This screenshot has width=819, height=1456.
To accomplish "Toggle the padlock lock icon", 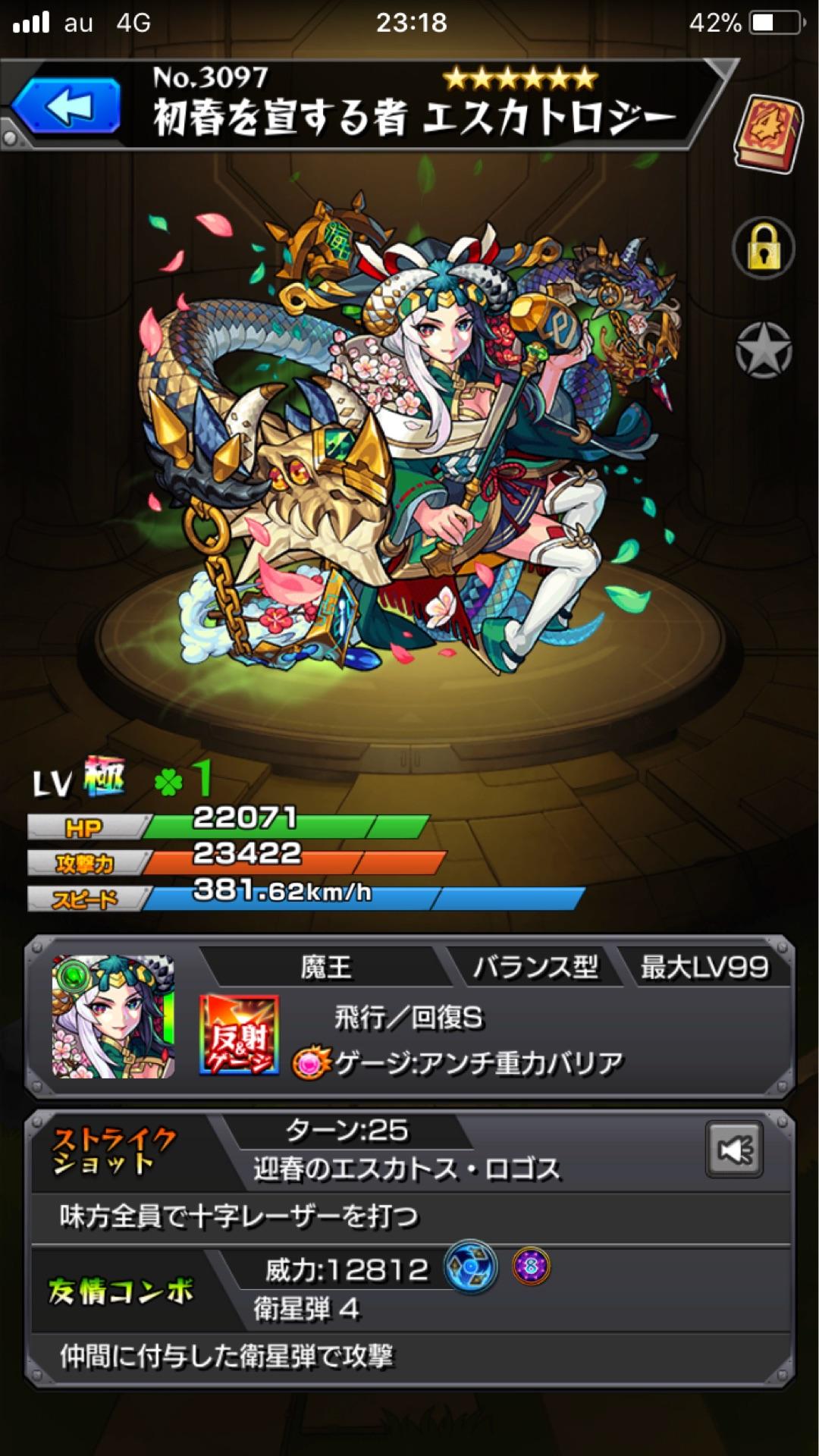I will click(x=764, y=248).
